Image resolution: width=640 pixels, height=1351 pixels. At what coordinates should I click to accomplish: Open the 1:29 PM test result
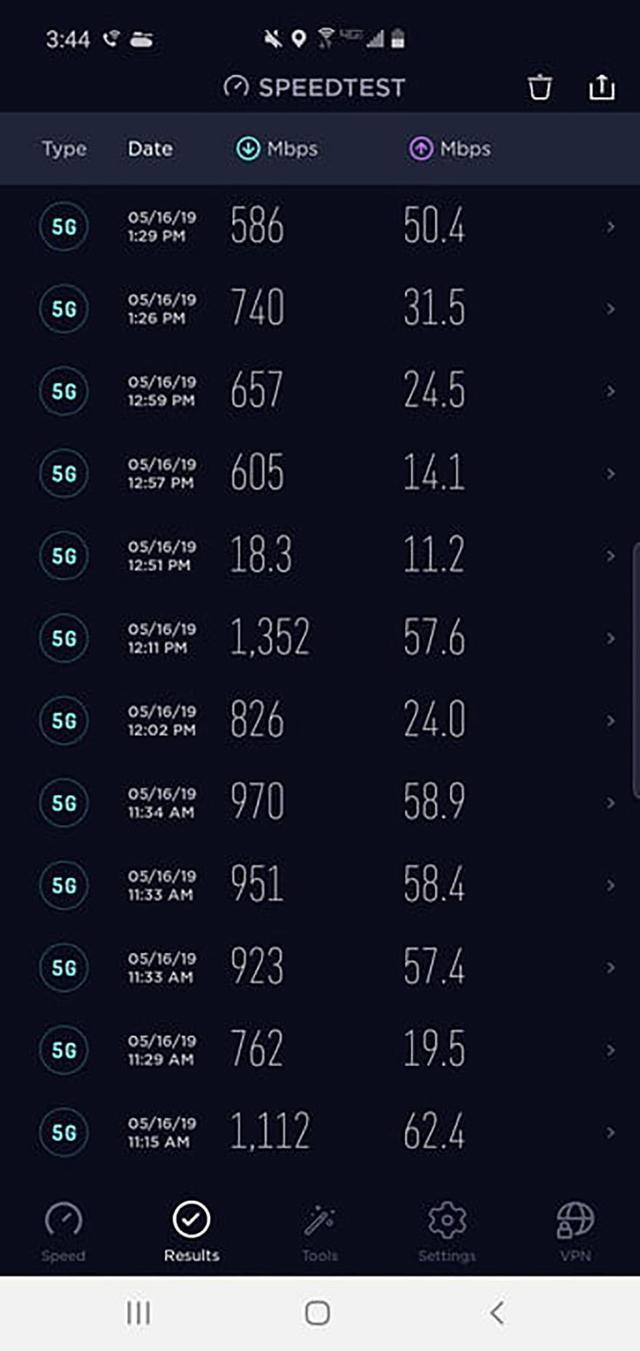[320, 227]
